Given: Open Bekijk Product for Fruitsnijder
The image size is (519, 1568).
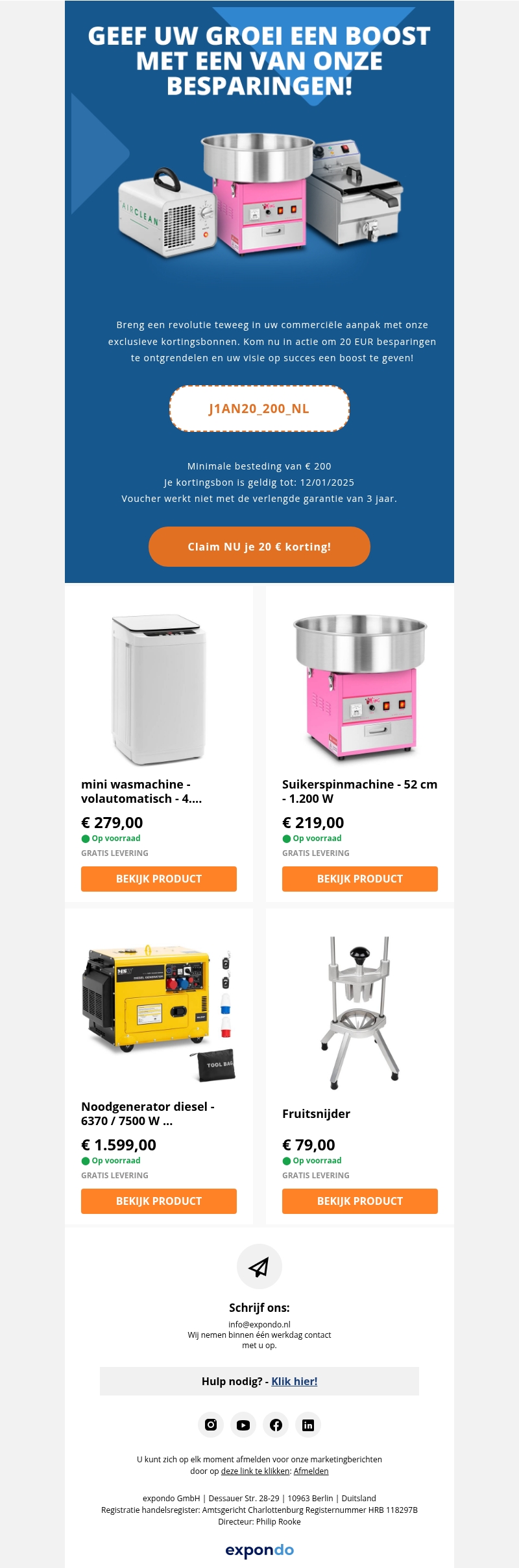Looking at the screenshot, I should click(x=359, y=1201).
